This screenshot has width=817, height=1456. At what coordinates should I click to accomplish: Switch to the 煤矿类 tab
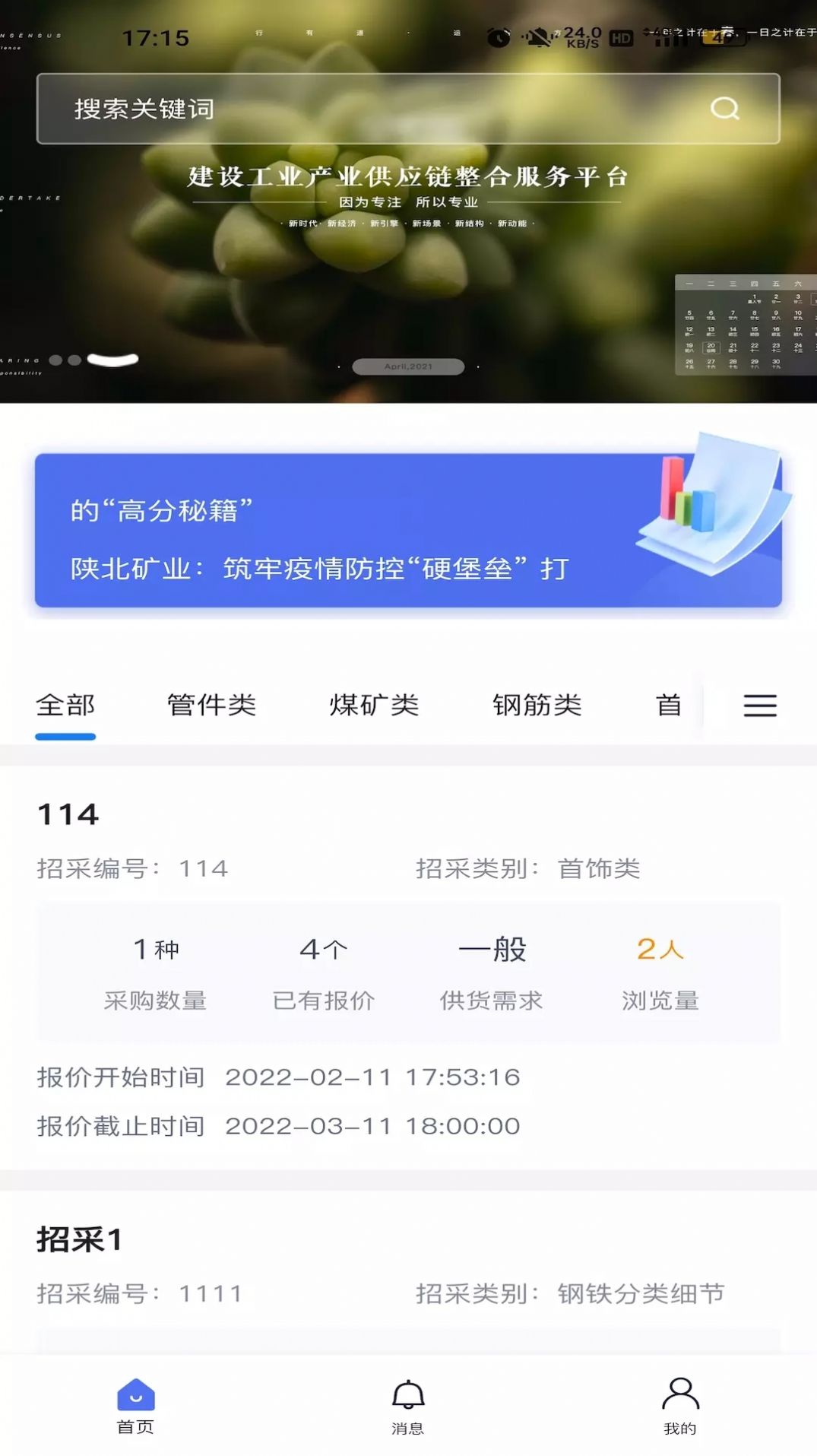(375, 706)
